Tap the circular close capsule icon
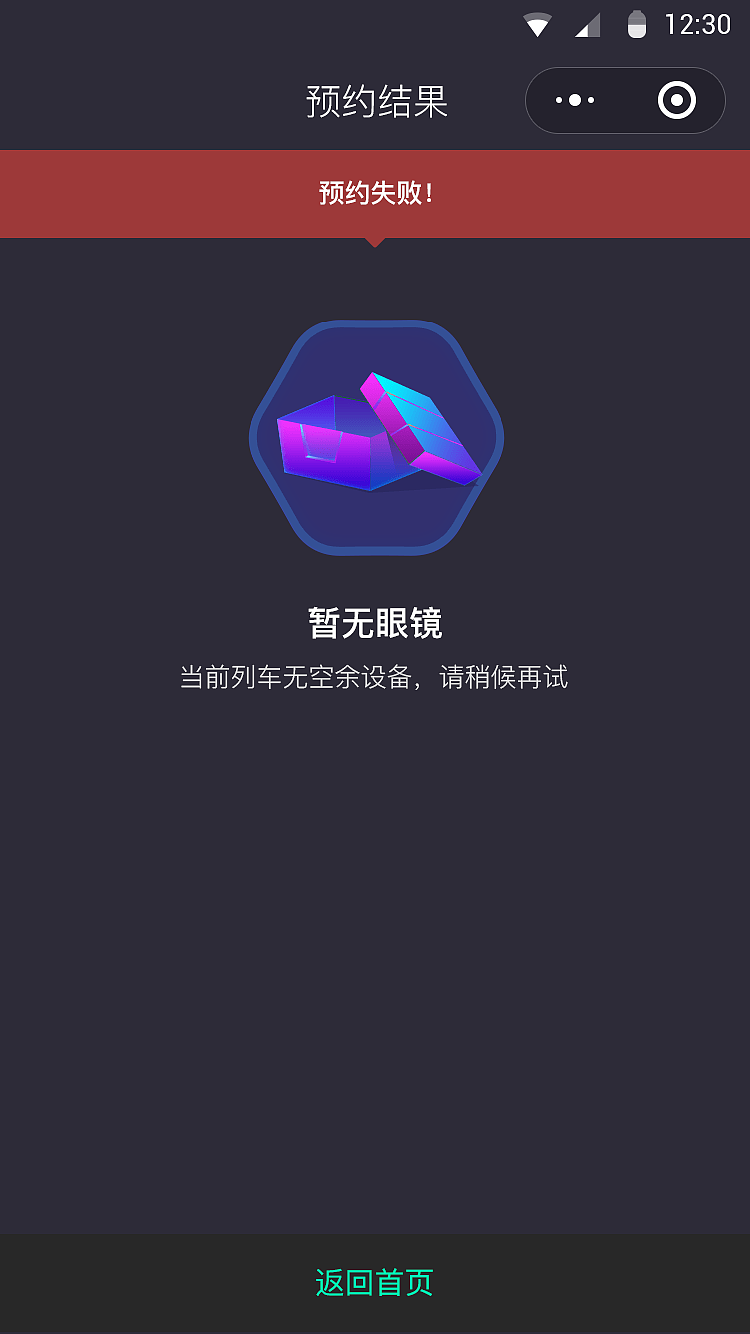Screen dimensions: 750x1334 point(676,100)
